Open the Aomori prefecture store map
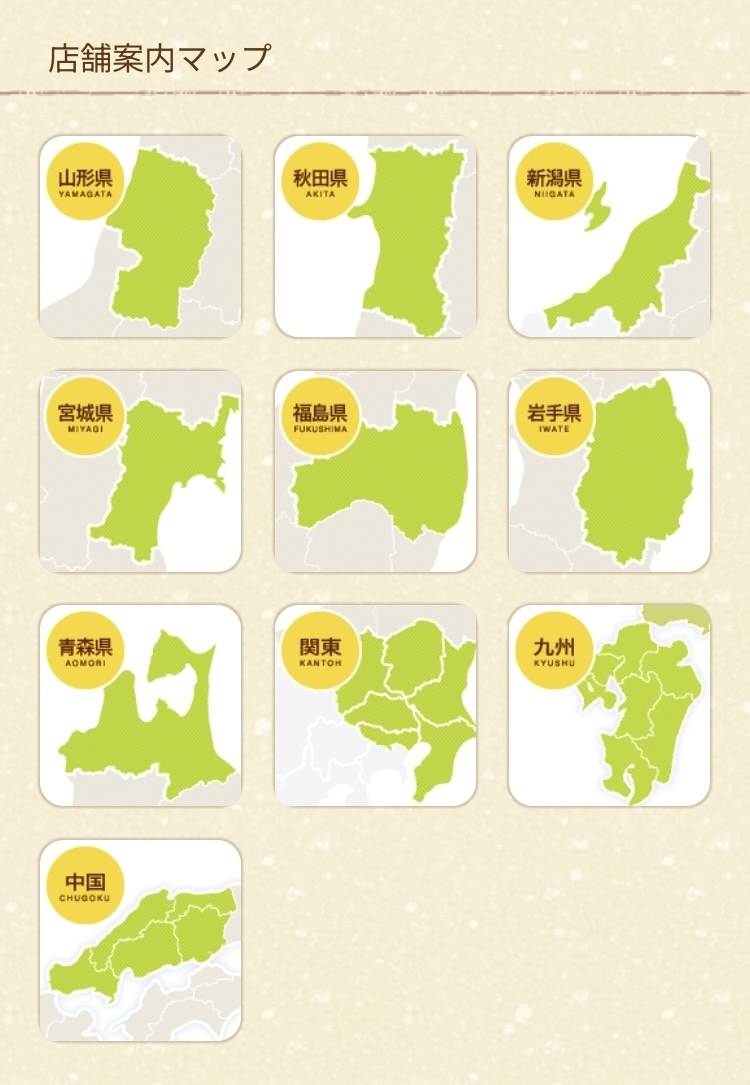750x1085 pixels. [x=140, y=705]
